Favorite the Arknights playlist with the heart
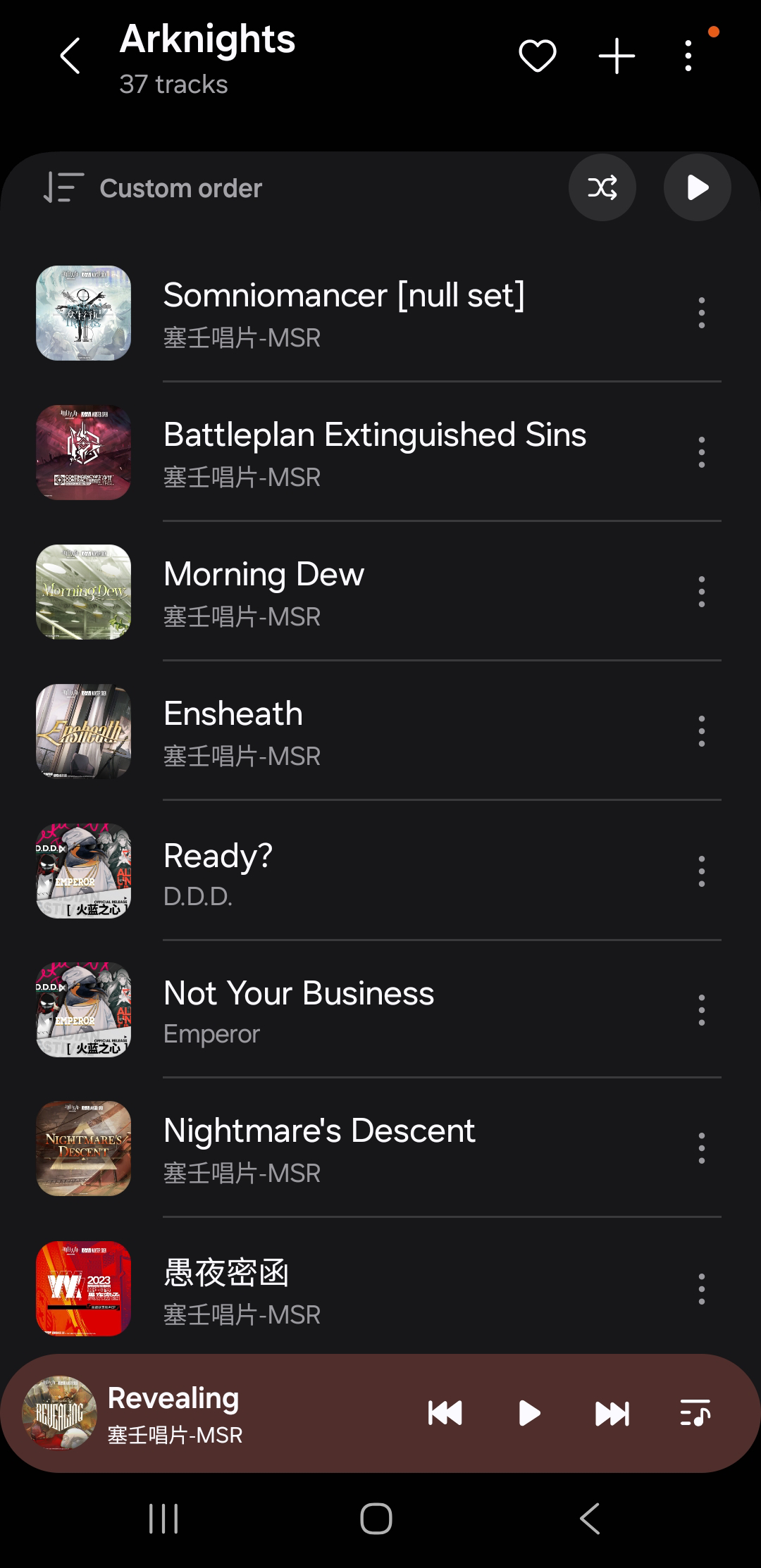Image resolution: width=761 pixels, height=1568 pixels. pos(538,56)
